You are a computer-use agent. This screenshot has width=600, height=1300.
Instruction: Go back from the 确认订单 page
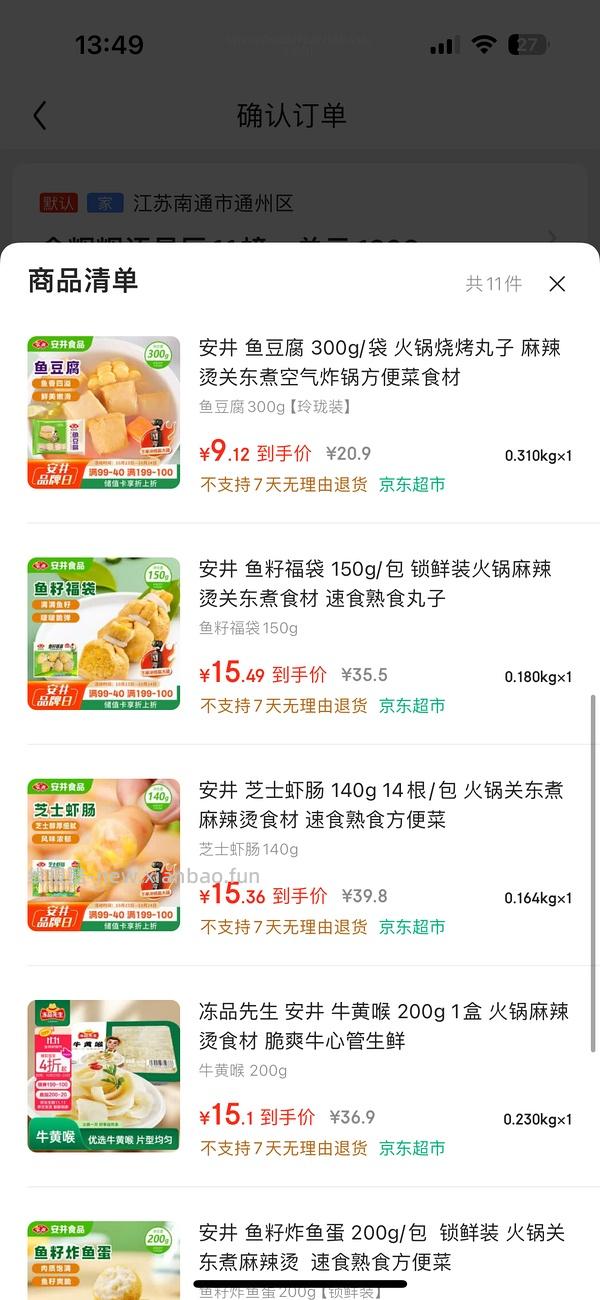coord(40,116)
